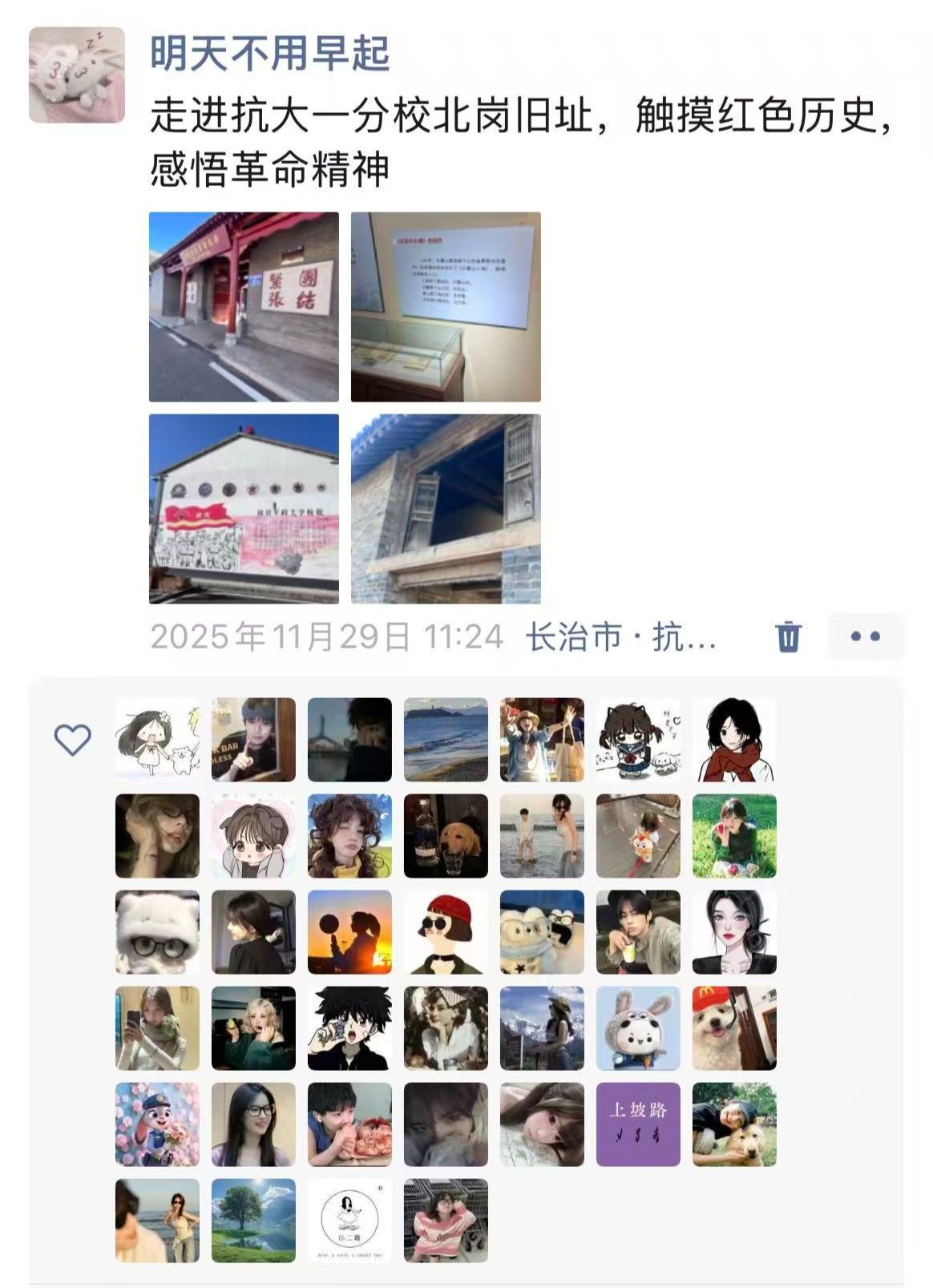Open the photo of the white mural wall
This screenshot has width=933, height=1288.
coord(244,509)
